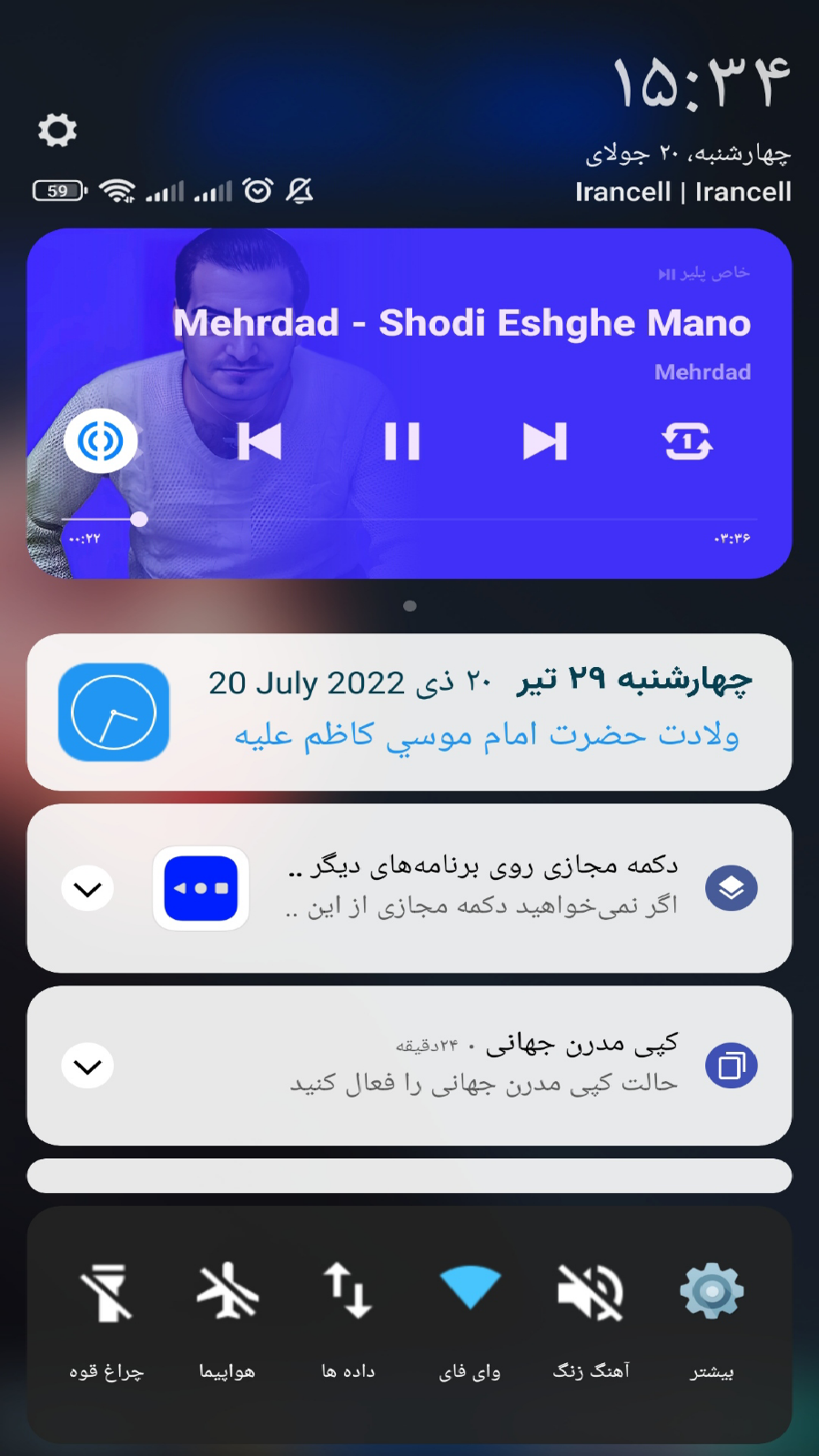Open the settings gear at the top left
Viewport: 819px width, 1456px height.
click(x=56, y=129)
